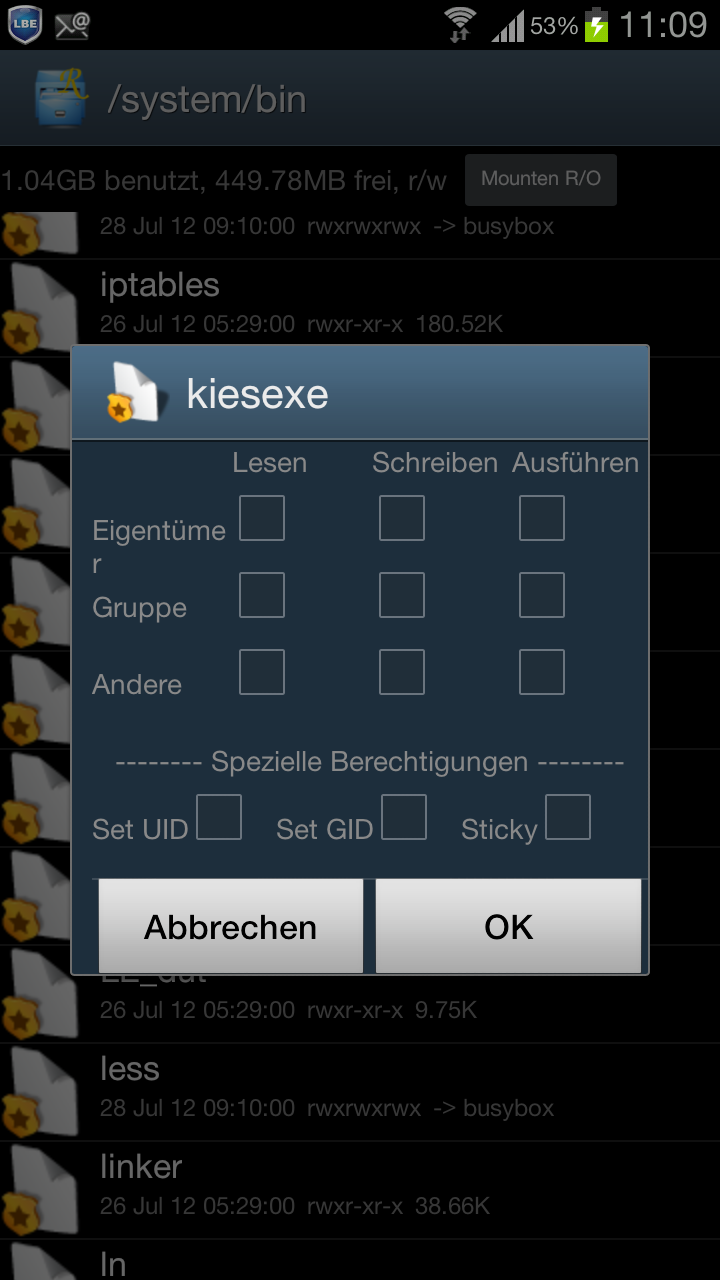The image size is (720, 1280).
Task: Enable Lesen for Gruppe
Action: [x=262, y=595]
